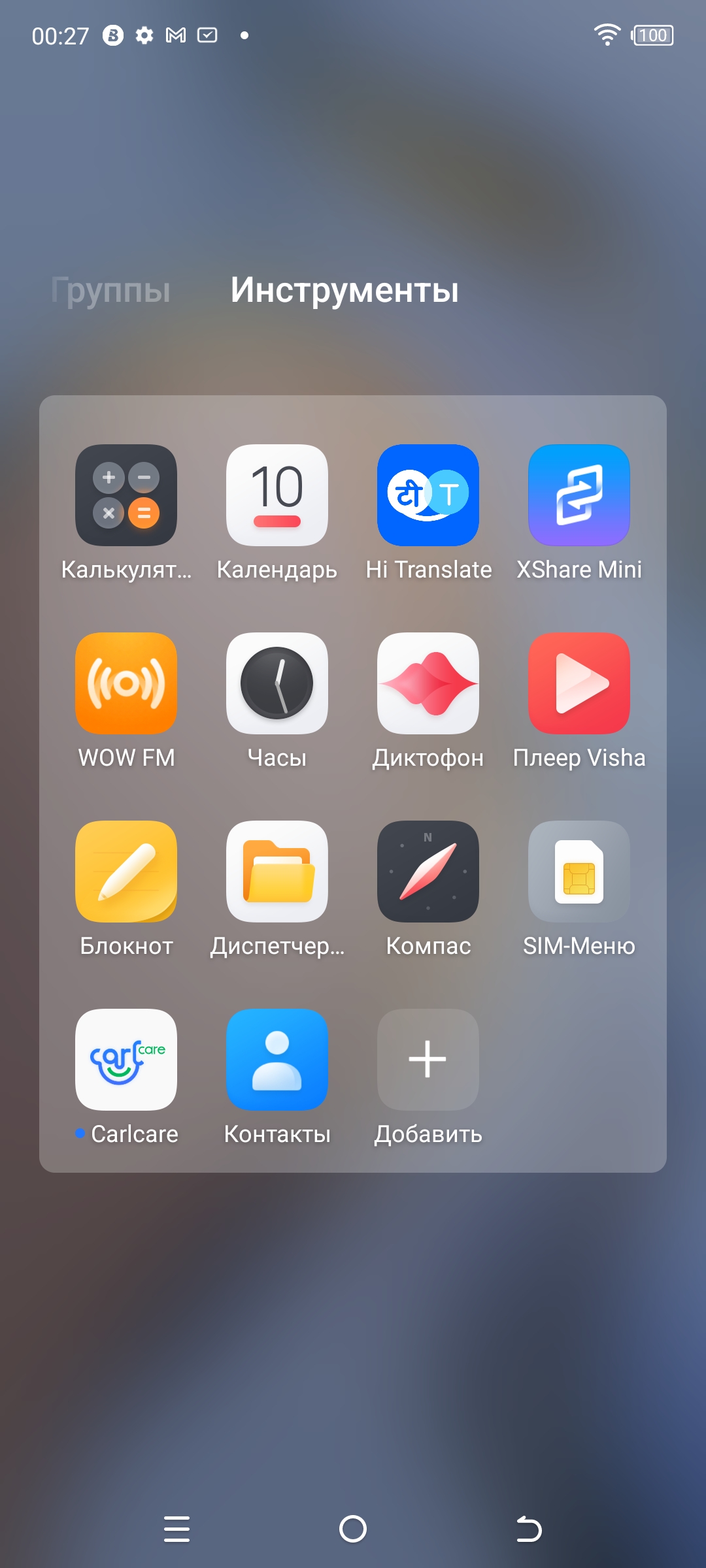Screen dimensions: 706x1568
Task: Go to the home screen
Action: (353, 1529)
